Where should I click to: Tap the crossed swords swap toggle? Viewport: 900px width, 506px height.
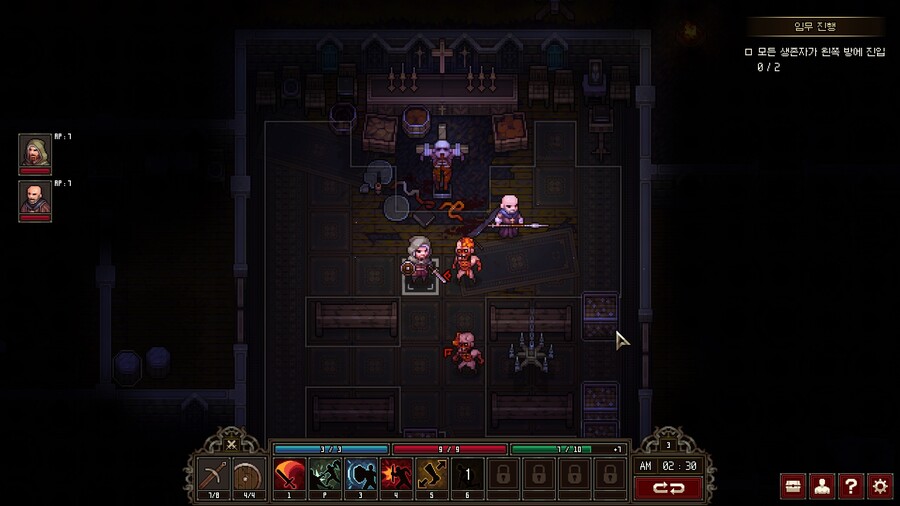click(232, 444)
